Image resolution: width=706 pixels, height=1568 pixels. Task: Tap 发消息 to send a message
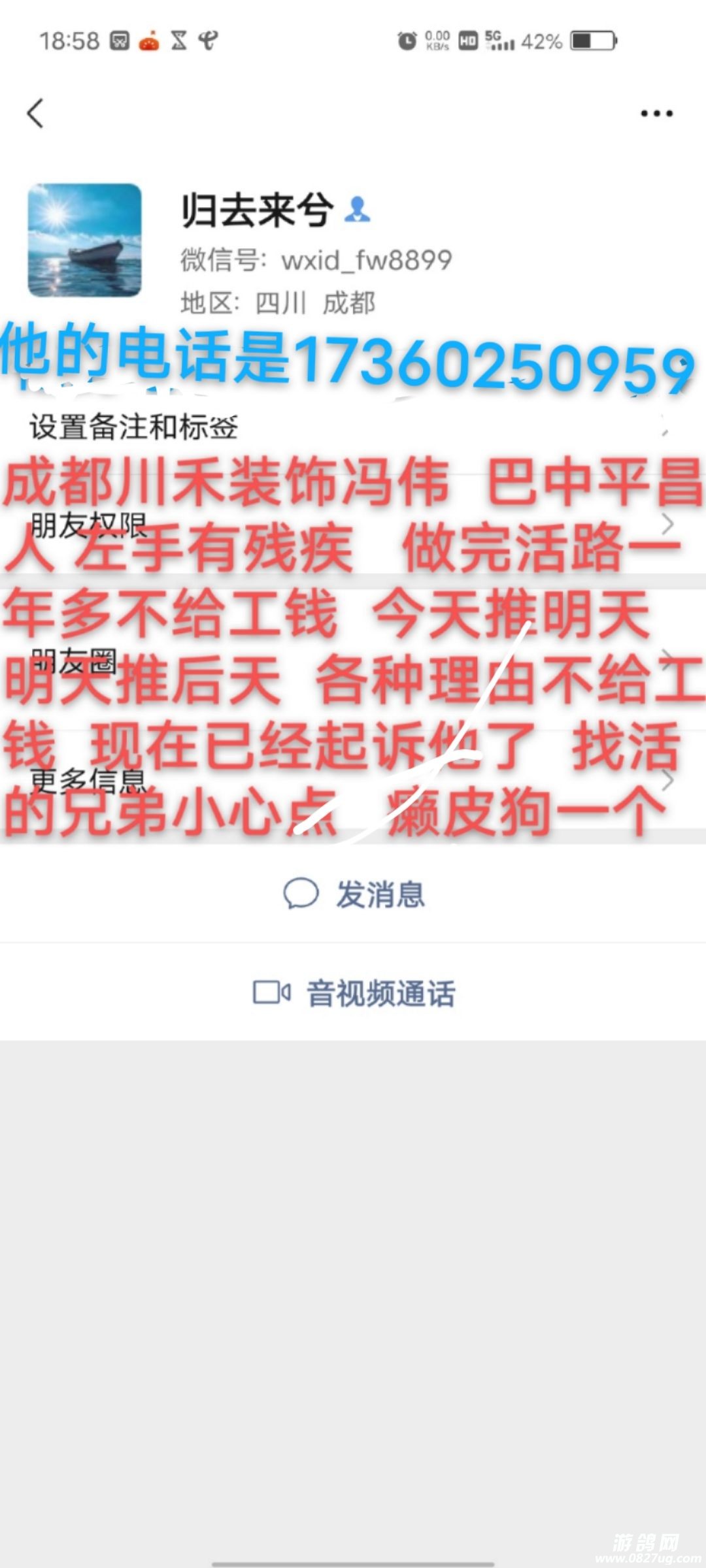click(354, 894)
